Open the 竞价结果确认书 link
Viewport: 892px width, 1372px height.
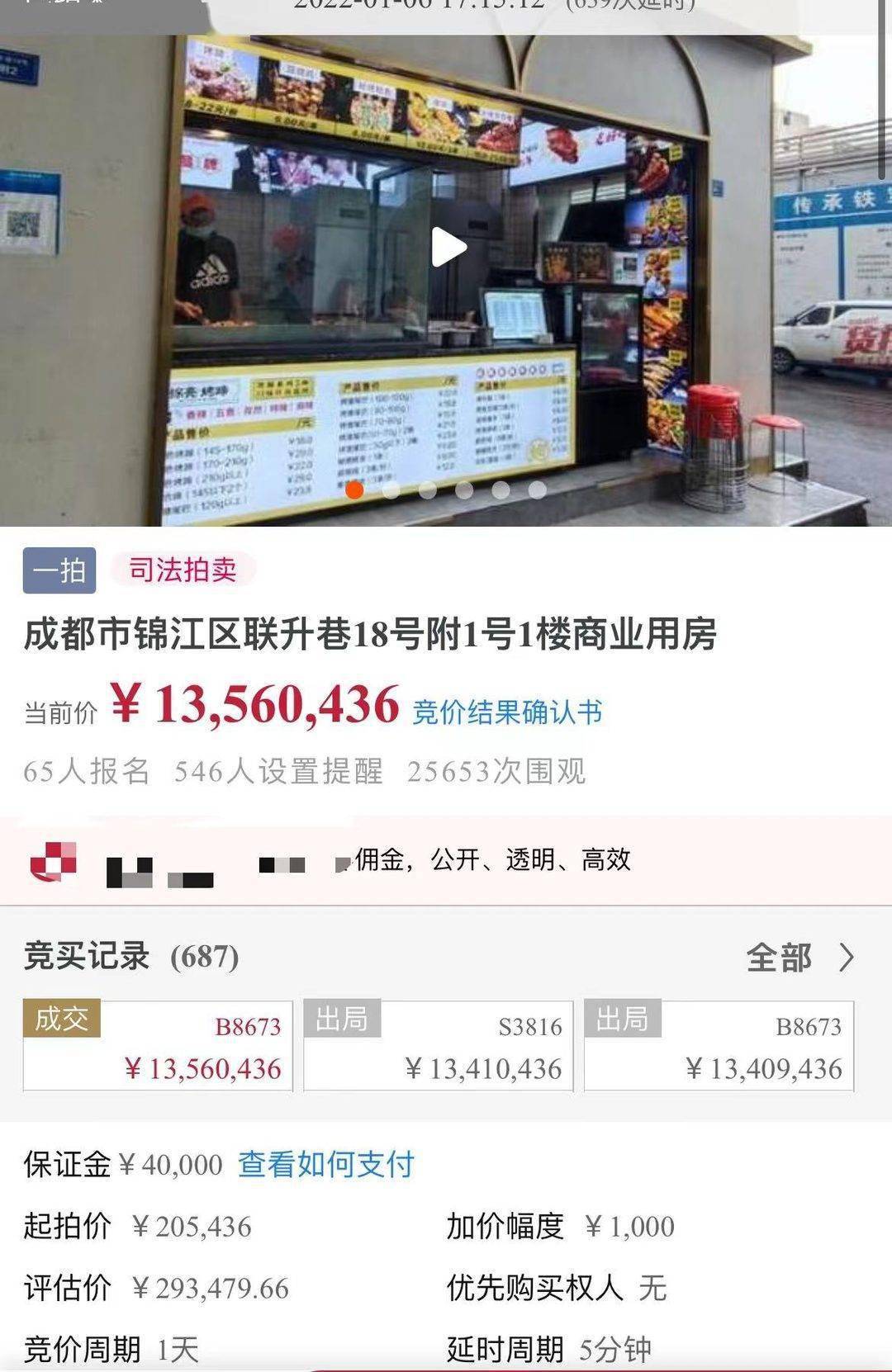pyautogui.click(x=507, y=712)
